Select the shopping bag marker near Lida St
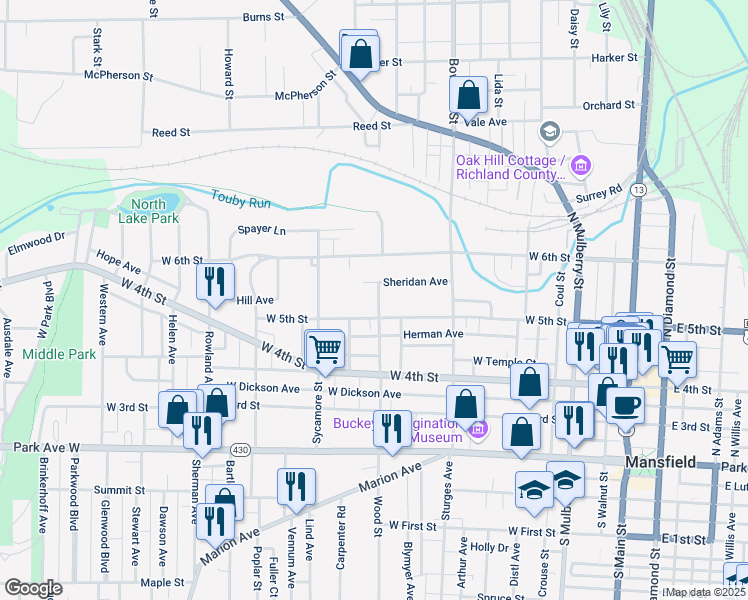748x600 pixels. click(x=468, y=96)
